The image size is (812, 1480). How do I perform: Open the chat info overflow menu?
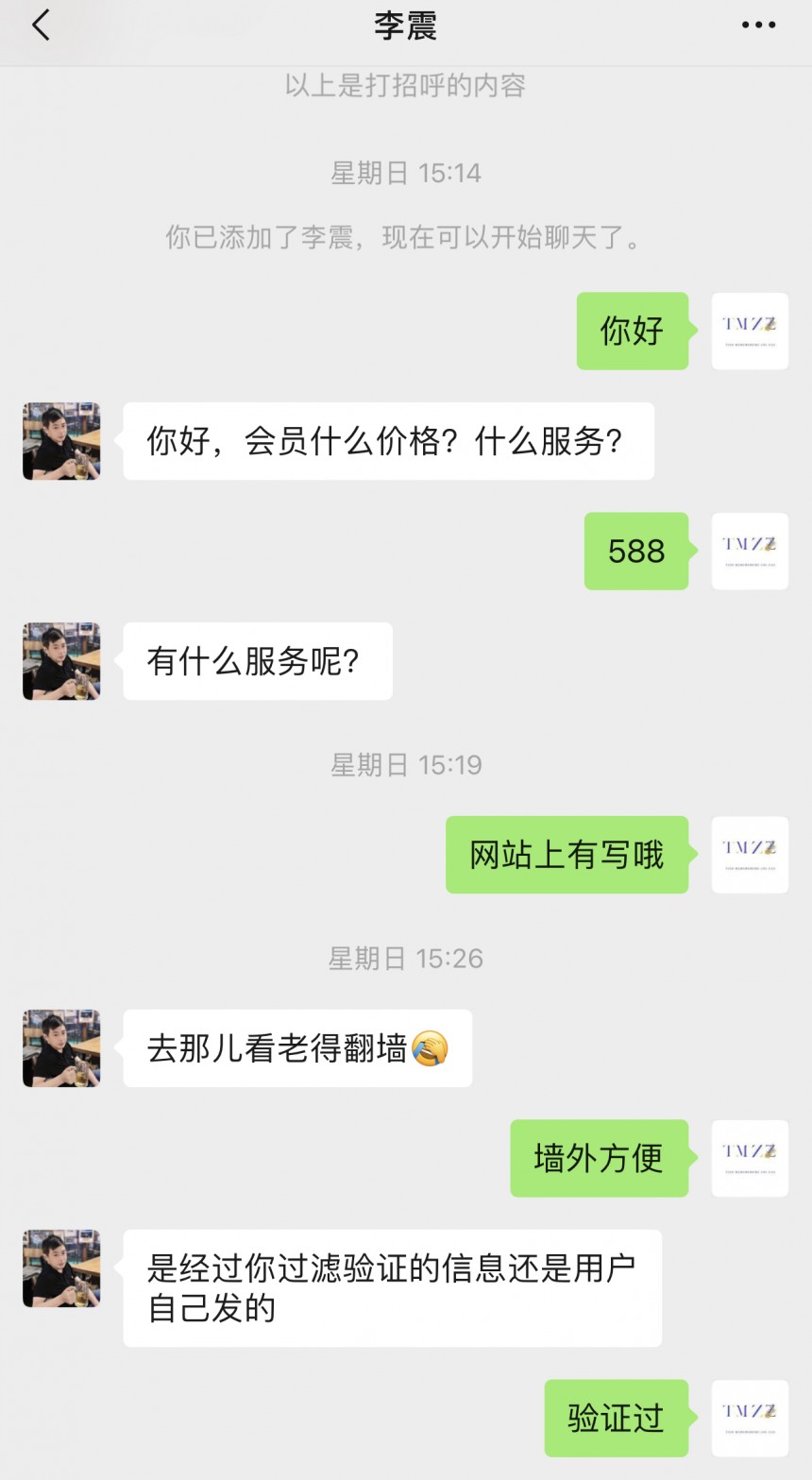pyautogui.click(x=758, y=26)
